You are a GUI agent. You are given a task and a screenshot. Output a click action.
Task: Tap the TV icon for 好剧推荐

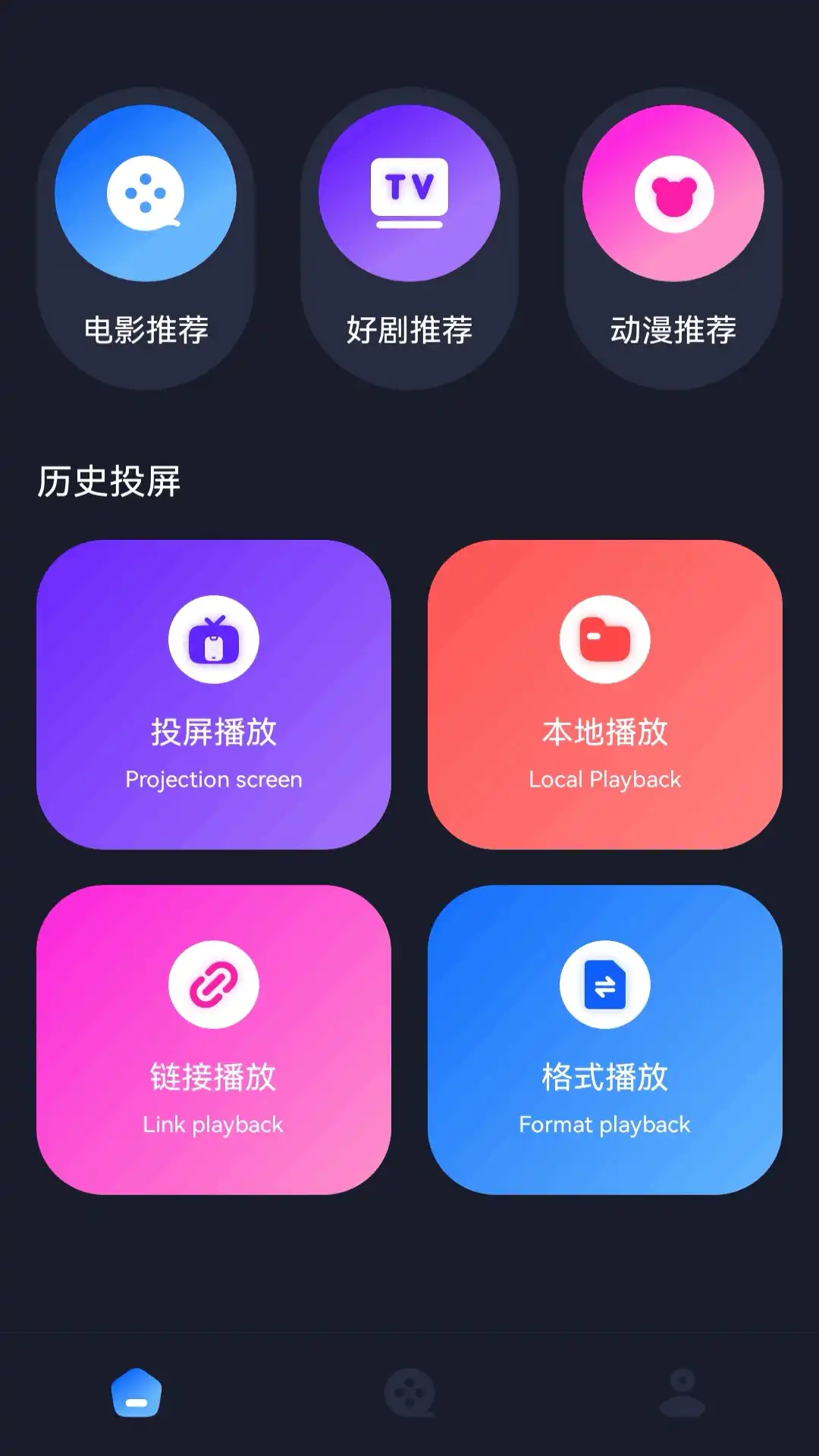[x=409, y=193]
